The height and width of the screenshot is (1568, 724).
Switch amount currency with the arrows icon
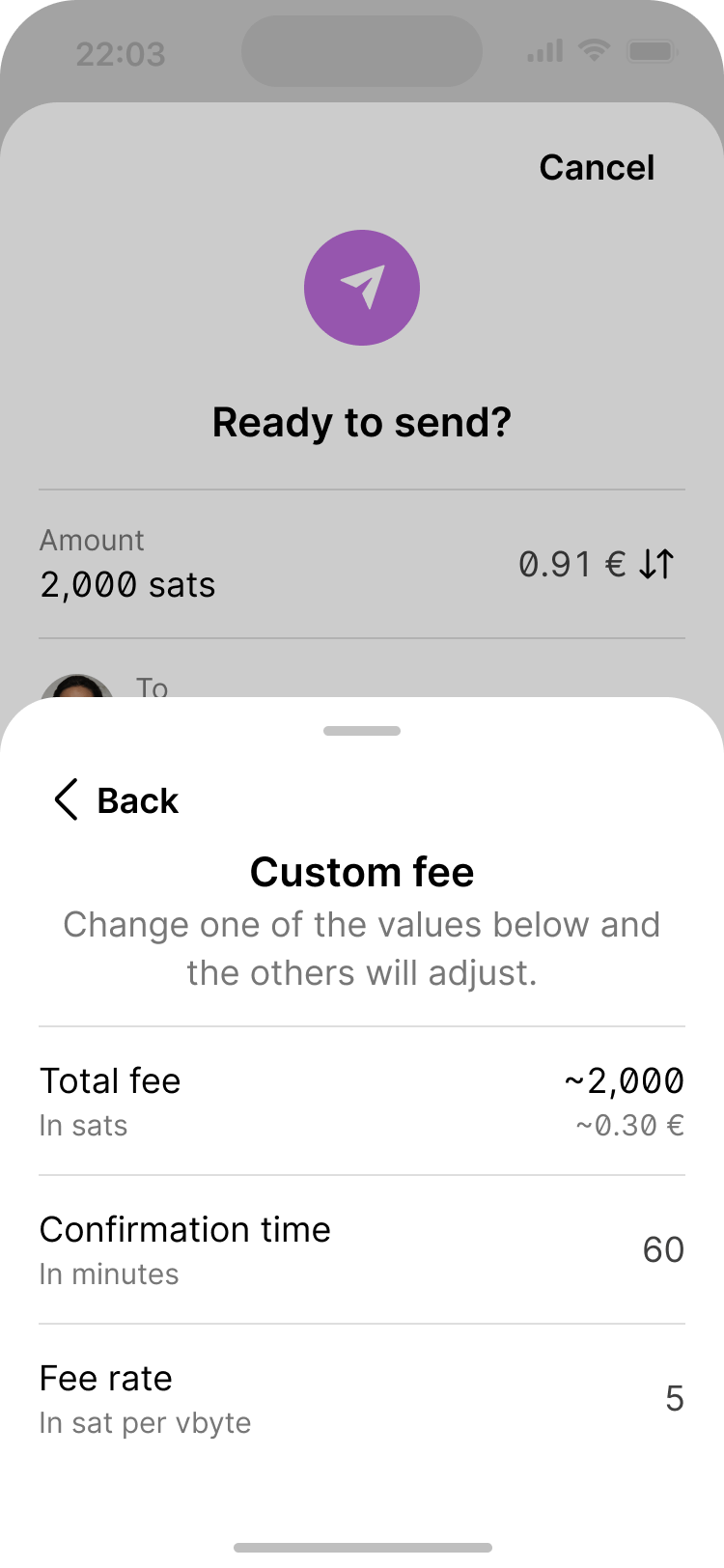click(657, 564)
